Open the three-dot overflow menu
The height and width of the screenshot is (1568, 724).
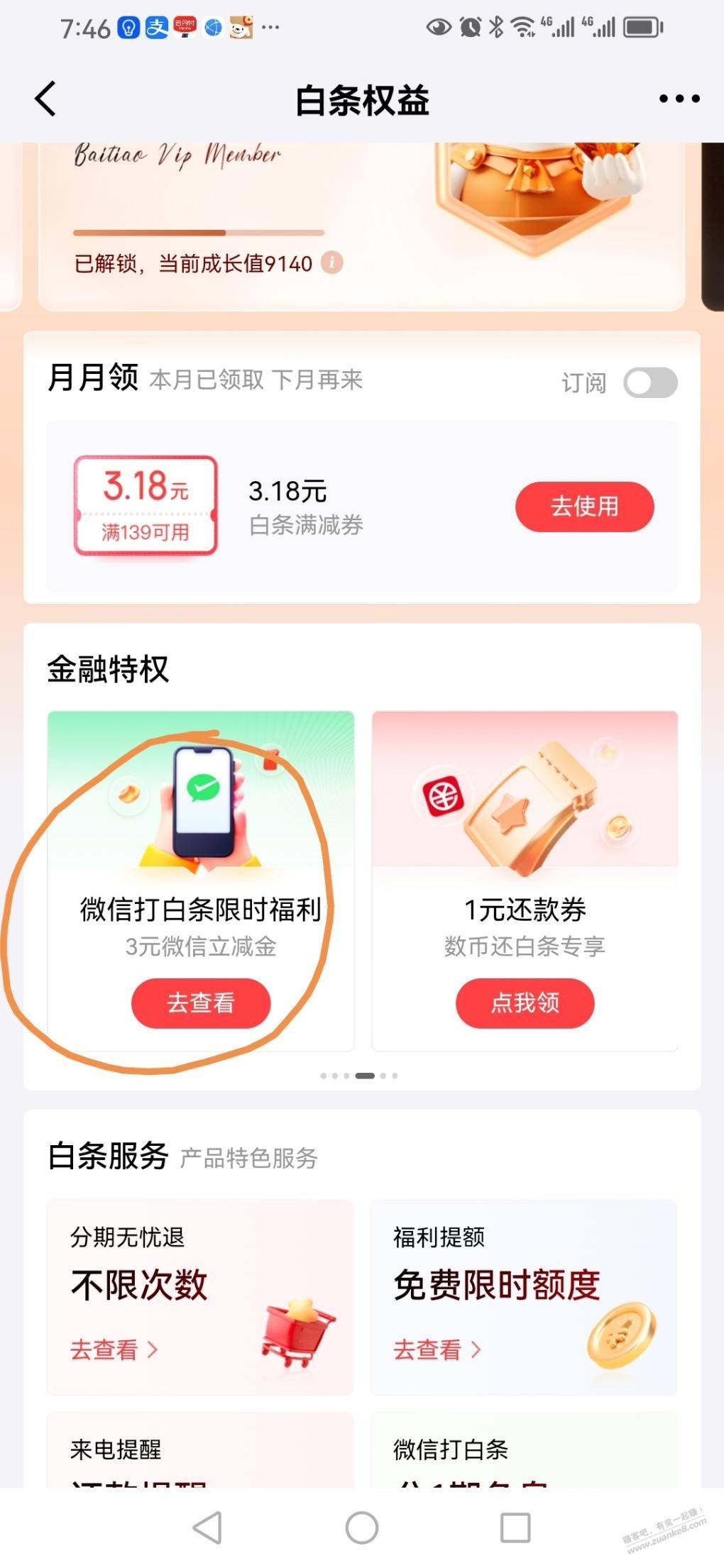[679, 99]
